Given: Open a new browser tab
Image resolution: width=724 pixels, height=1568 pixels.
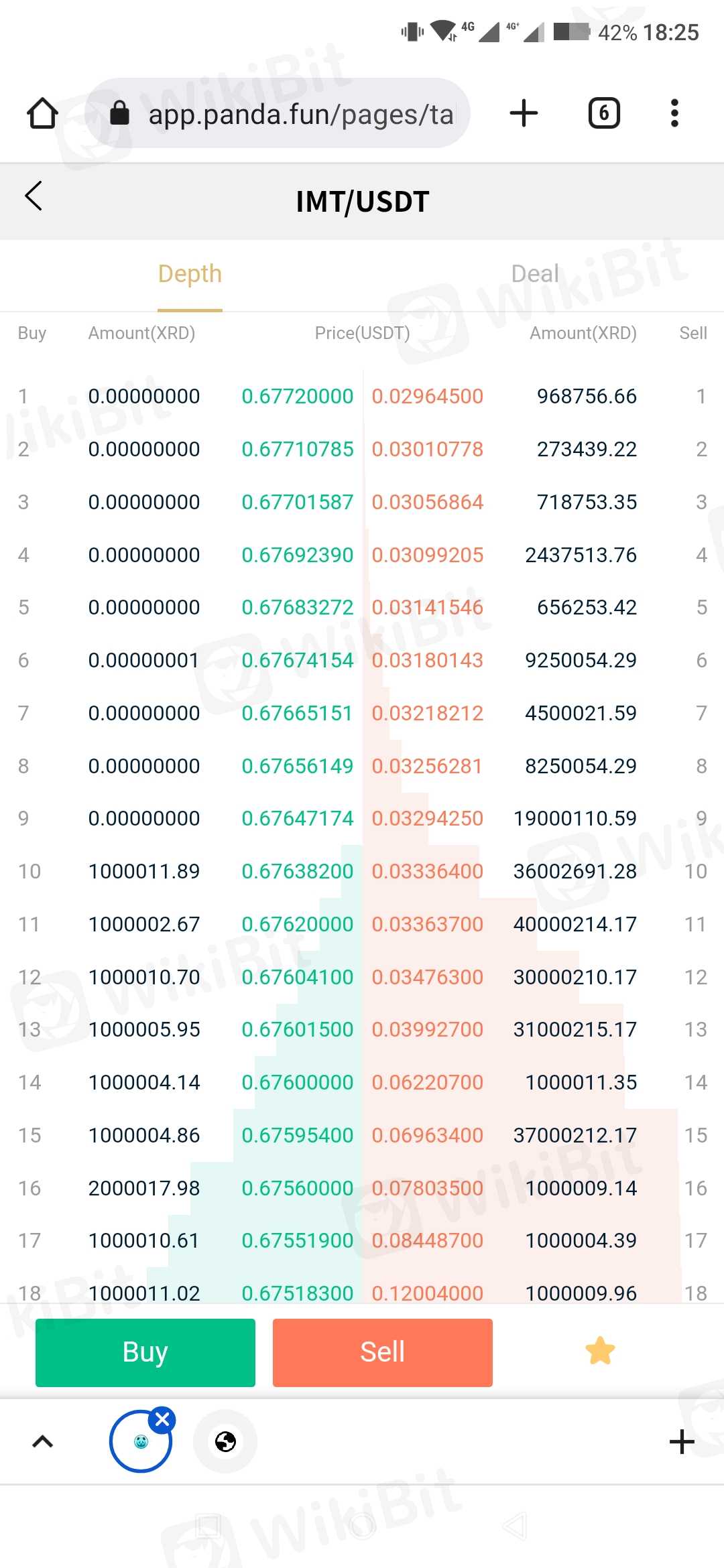Looking at the screenshot, I should [524, 113].
